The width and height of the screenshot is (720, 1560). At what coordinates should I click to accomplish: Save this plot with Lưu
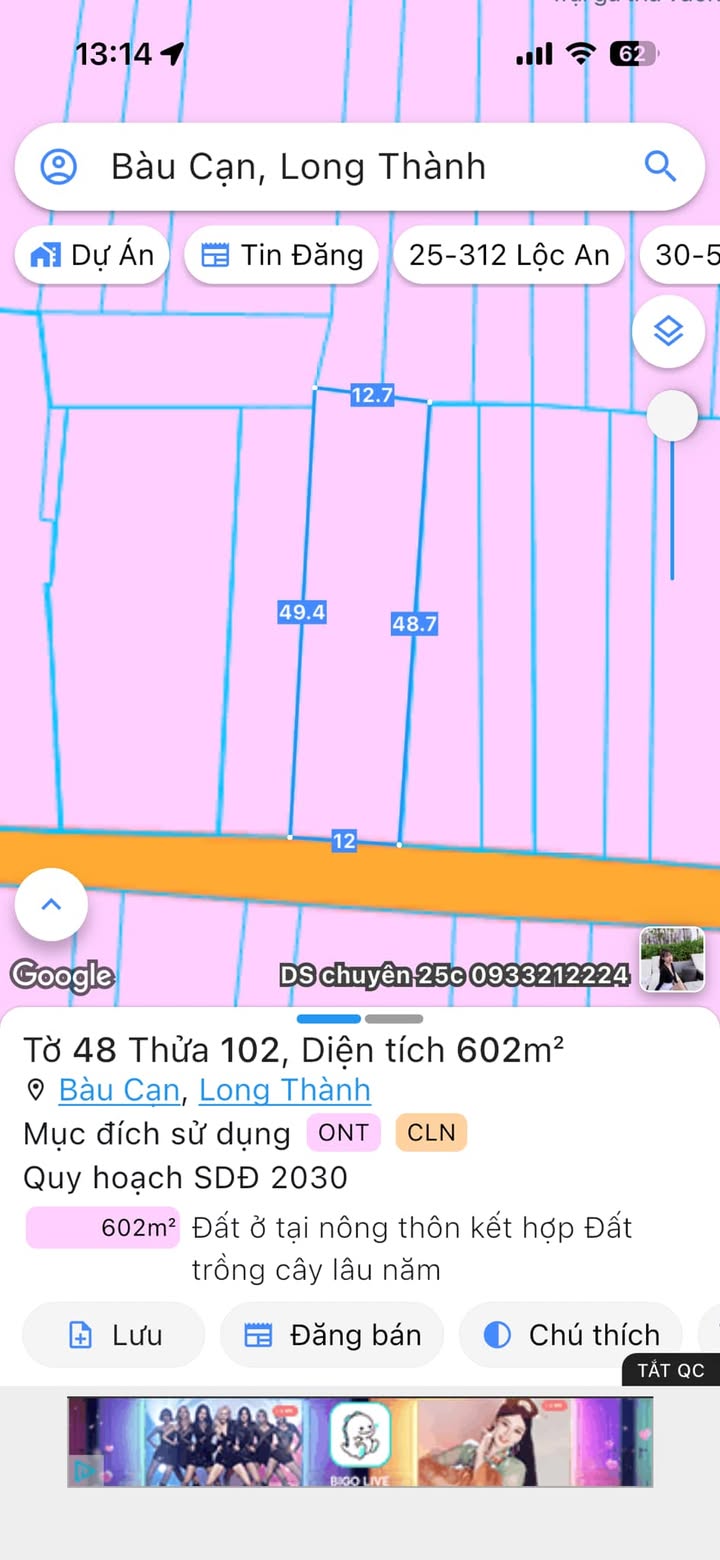(x=113, y=1335)
